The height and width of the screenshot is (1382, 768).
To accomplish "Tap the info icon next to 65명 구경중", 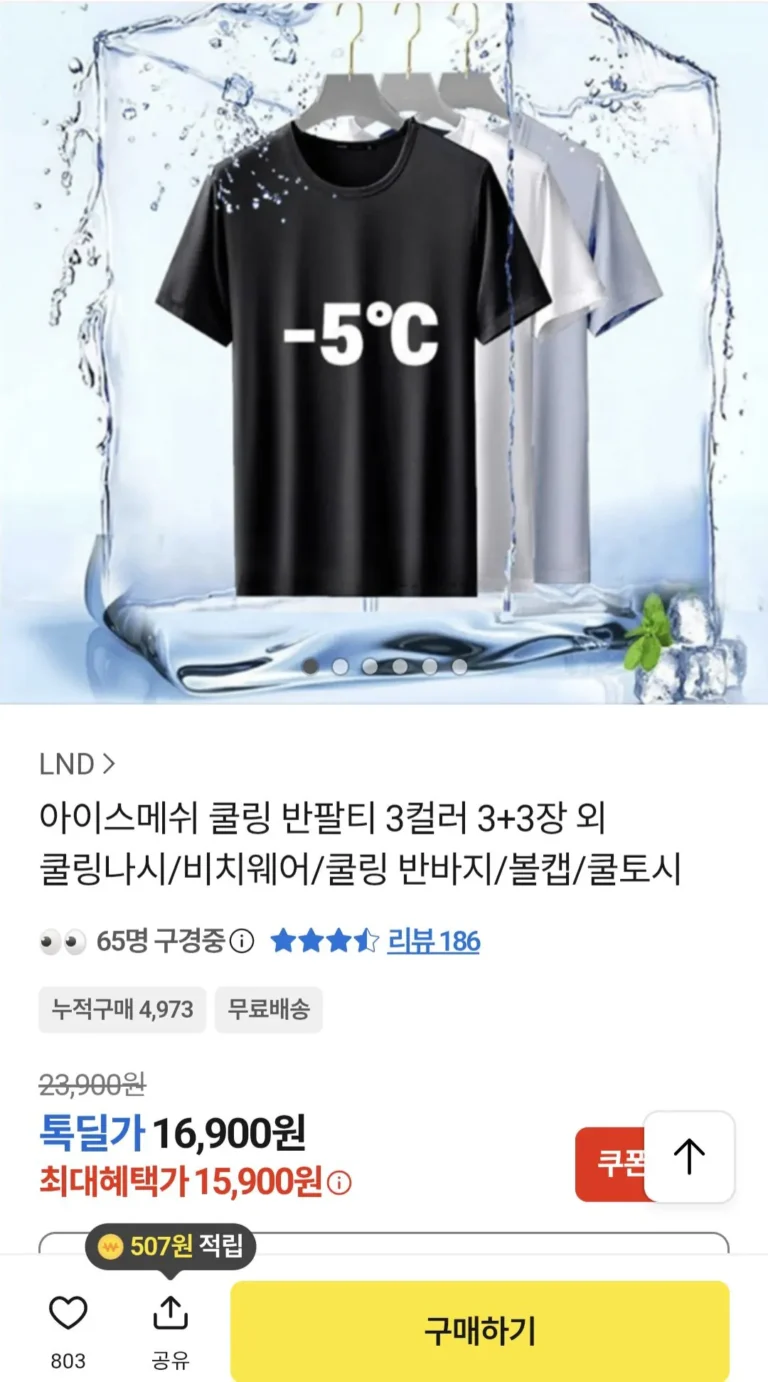I will click(242, 941).
